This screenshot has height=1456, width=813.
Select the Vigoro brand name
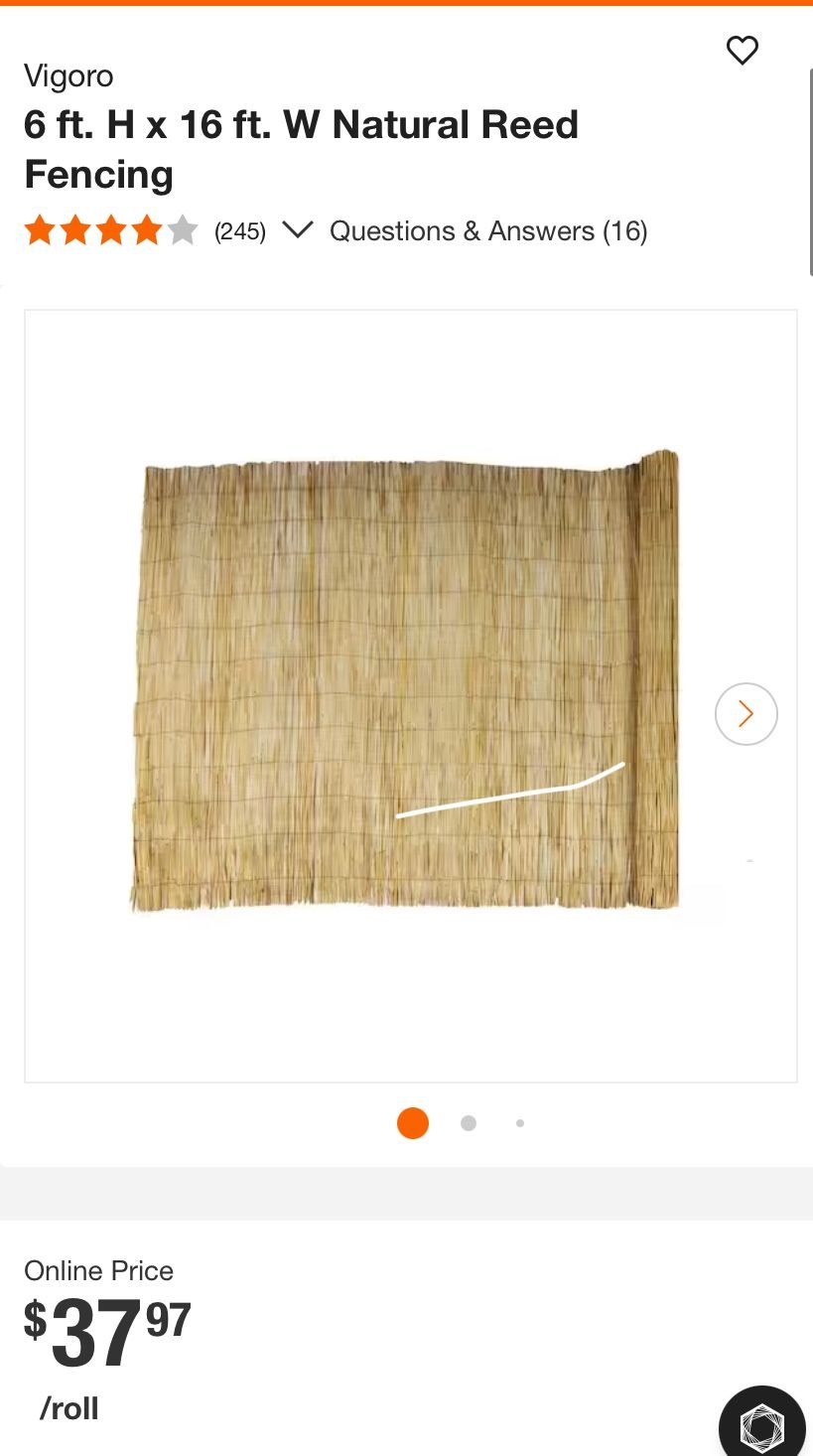[68, 75]
